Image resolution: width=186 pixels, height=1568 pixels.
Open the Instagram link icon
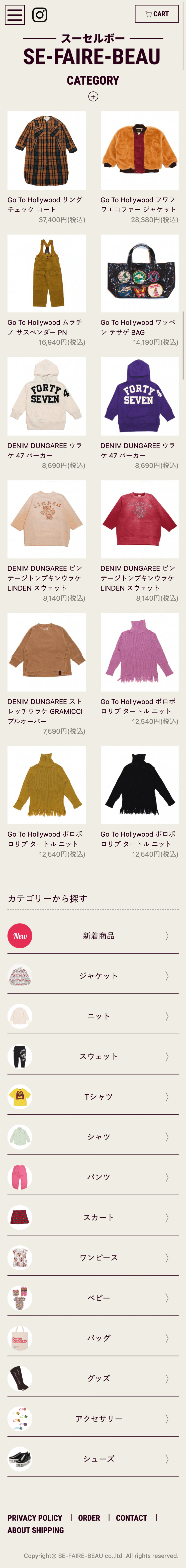40,15
